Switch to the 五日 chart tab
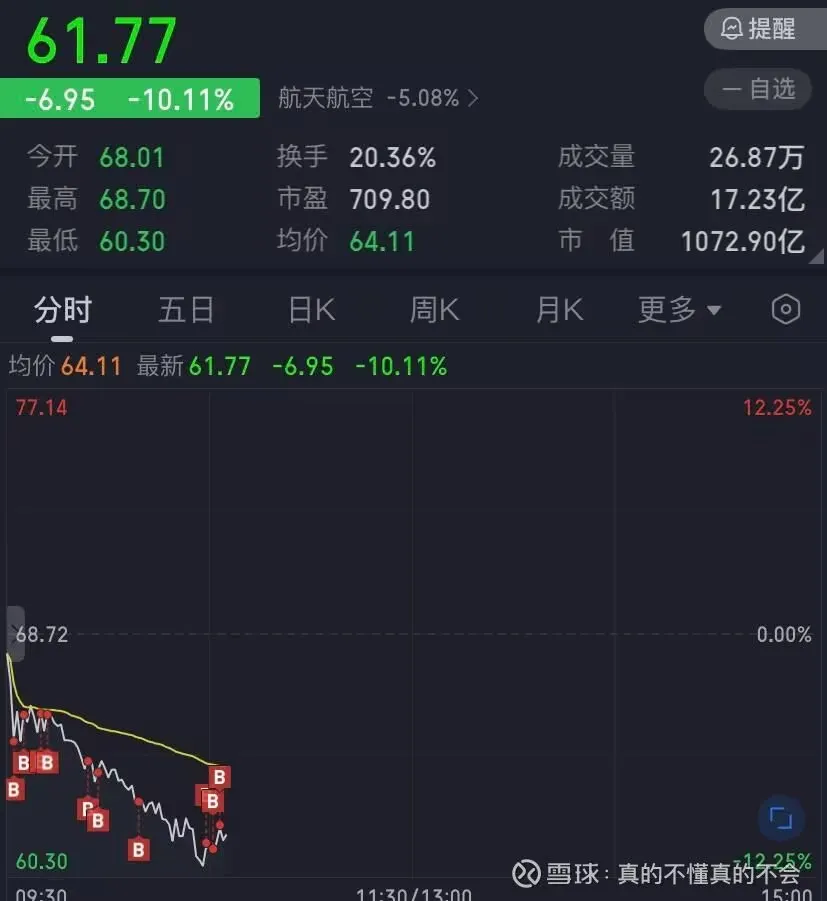827x901 pixels. point(186,310)
